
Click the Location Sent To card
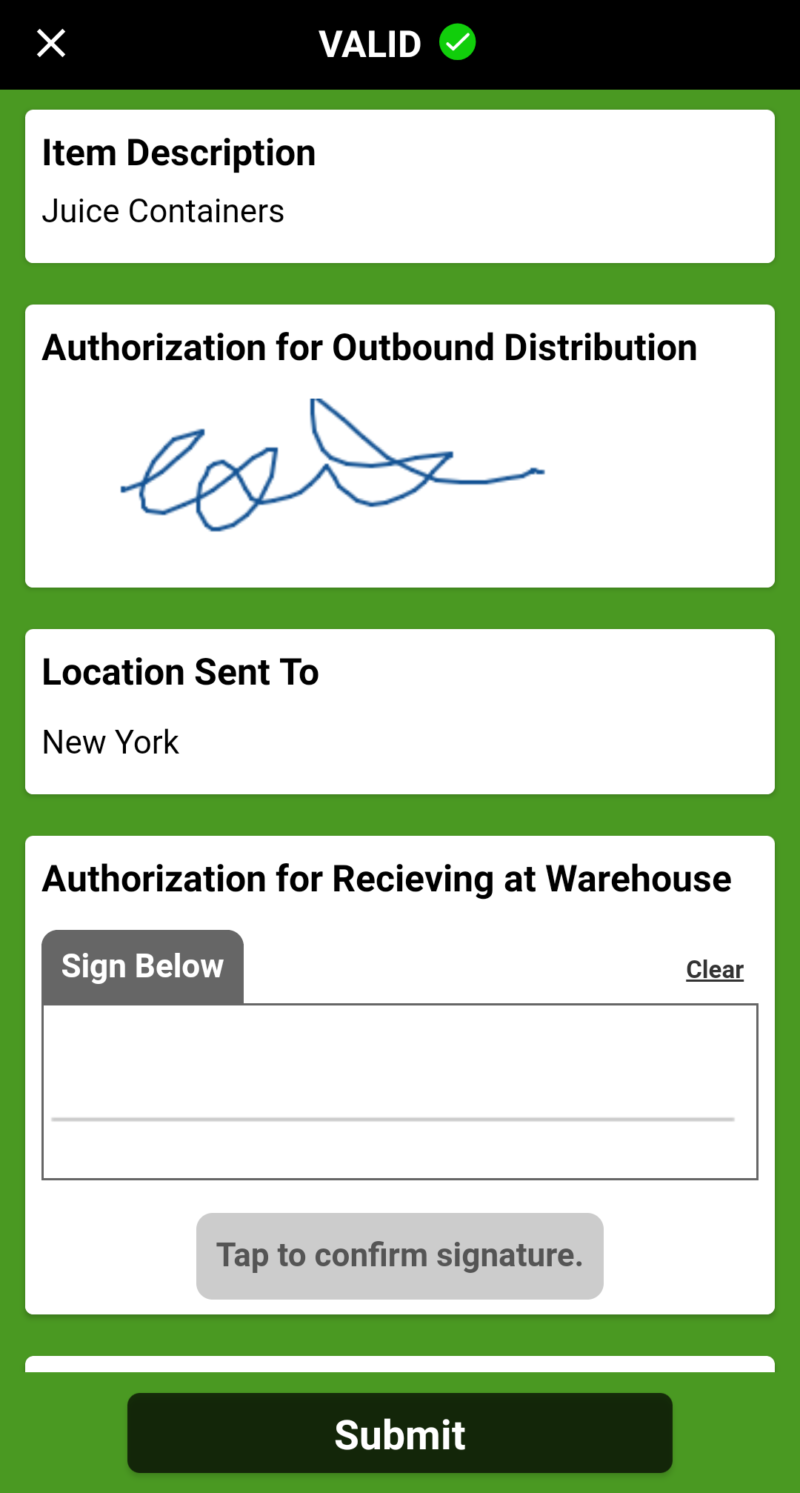tap(400, 710)
